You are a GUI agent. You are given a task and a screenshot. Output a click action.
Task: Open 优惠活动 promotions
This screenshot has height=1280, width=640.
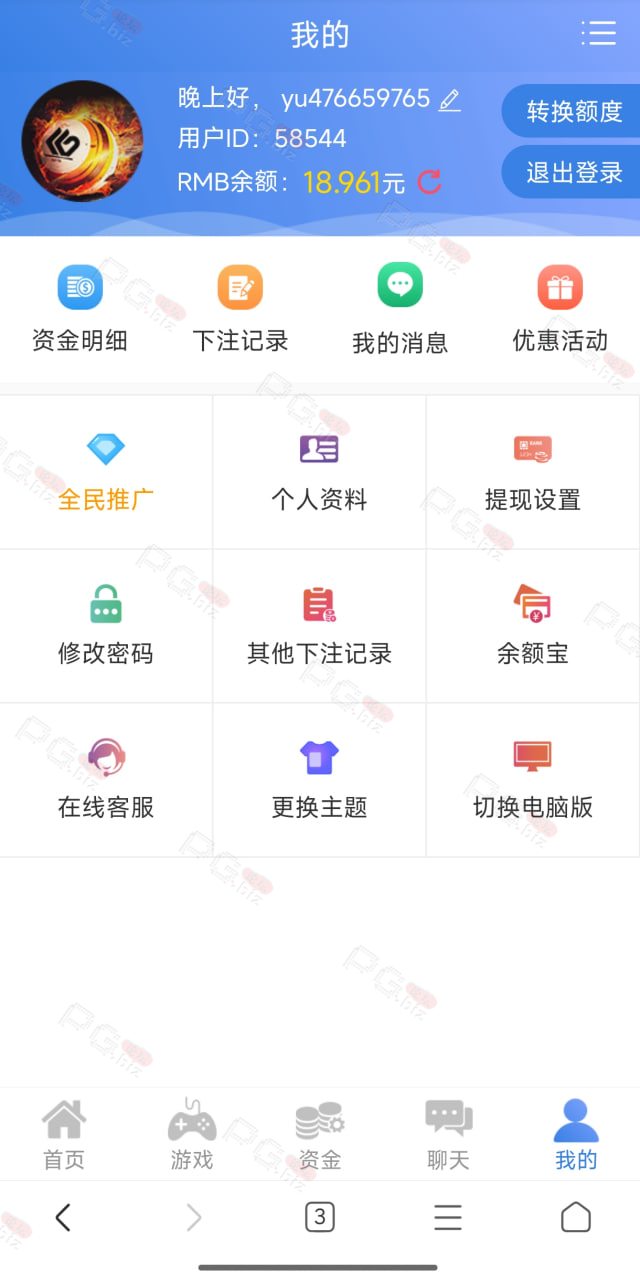click(560, 309)
